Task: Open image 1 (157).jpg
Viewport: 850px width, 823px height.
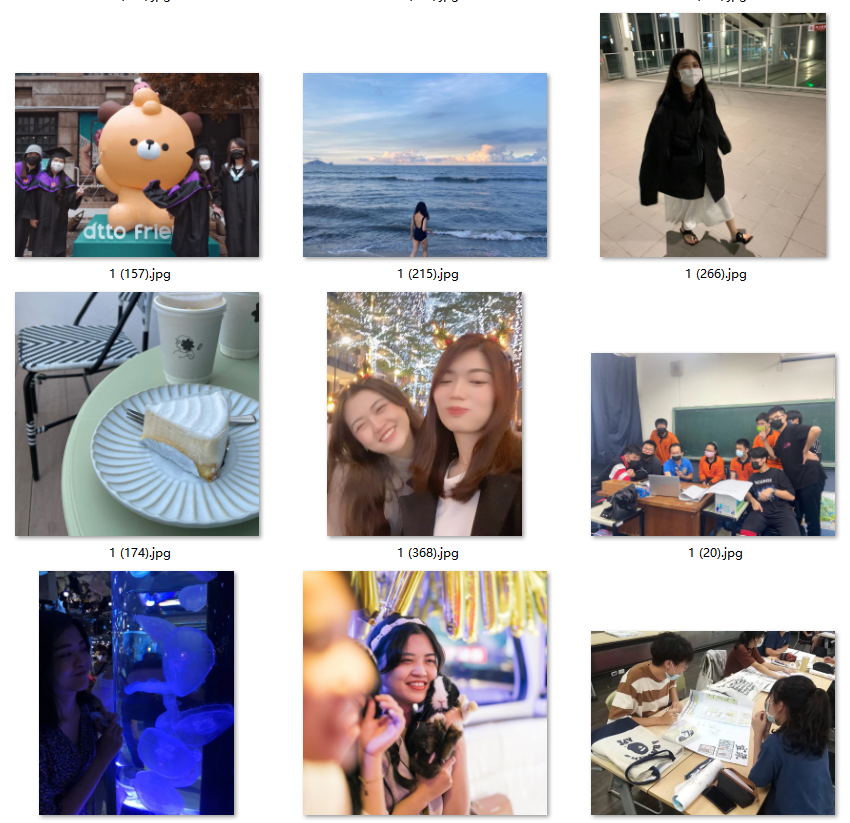Action: click(137, 165)
